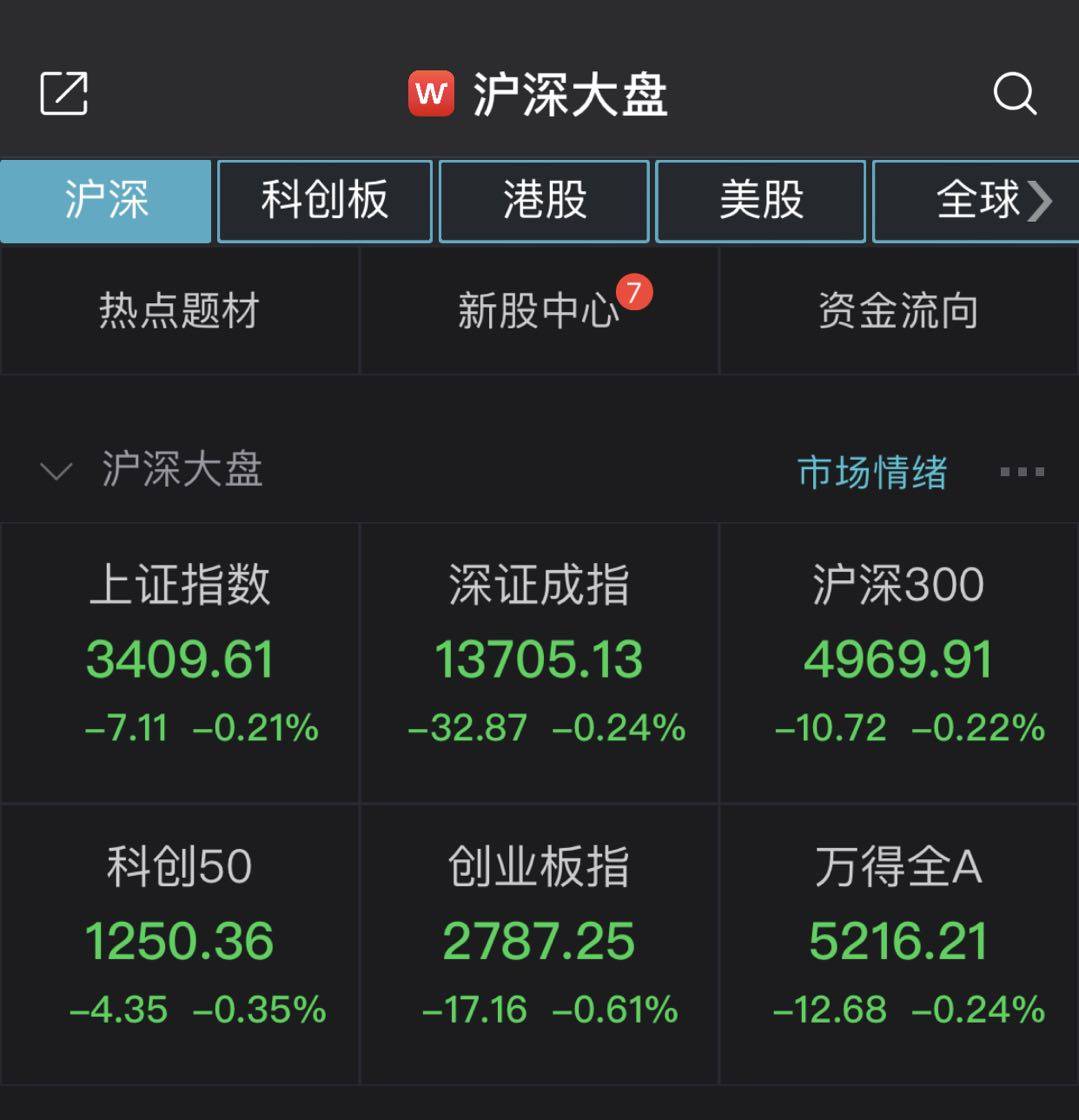Enable the 美股 market view
This screenshot has width=1079, height=1120.
click(x=759, y=200)
